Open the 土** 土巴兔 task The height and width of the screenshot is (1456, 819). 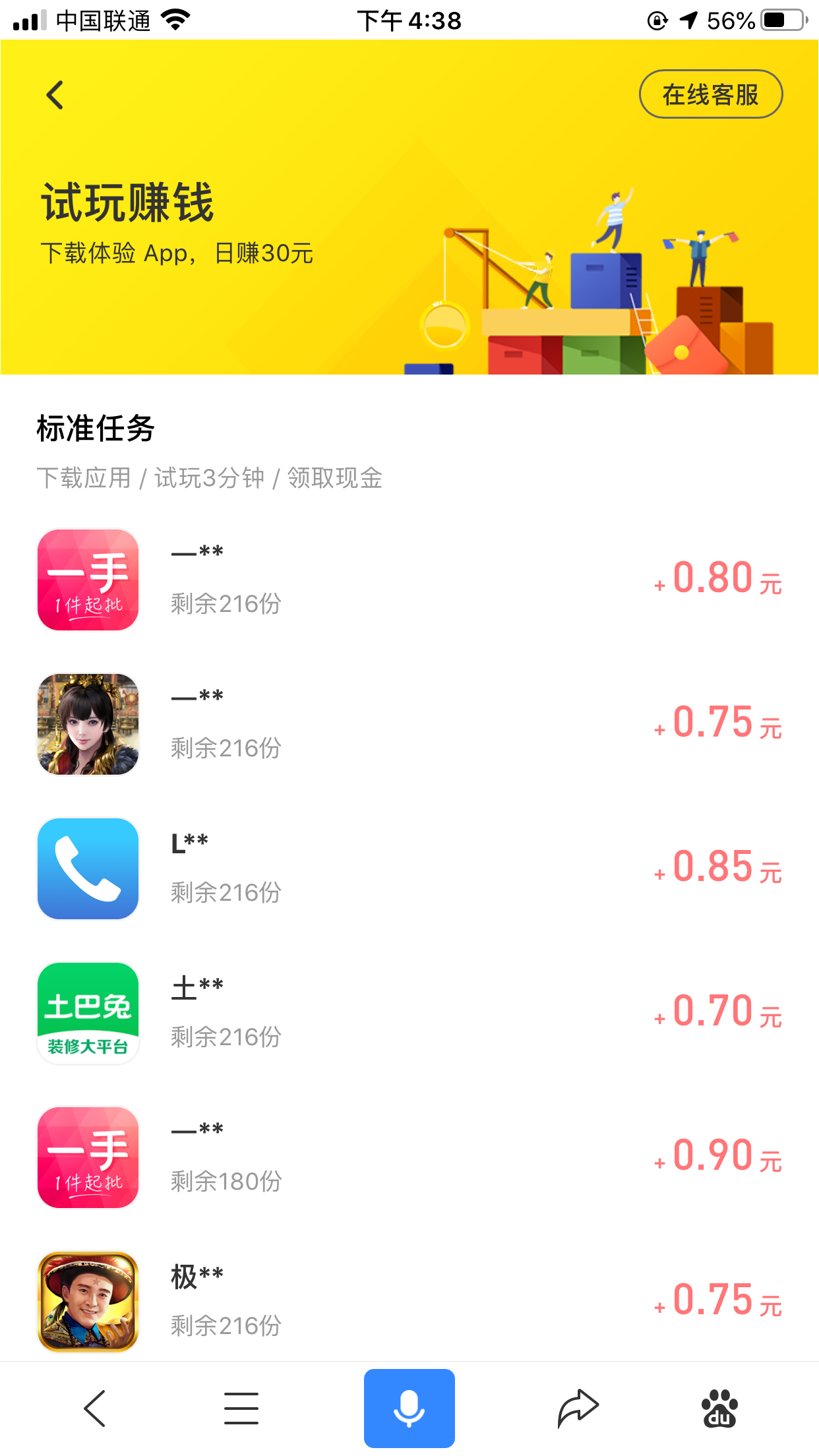click(409, 1012)
